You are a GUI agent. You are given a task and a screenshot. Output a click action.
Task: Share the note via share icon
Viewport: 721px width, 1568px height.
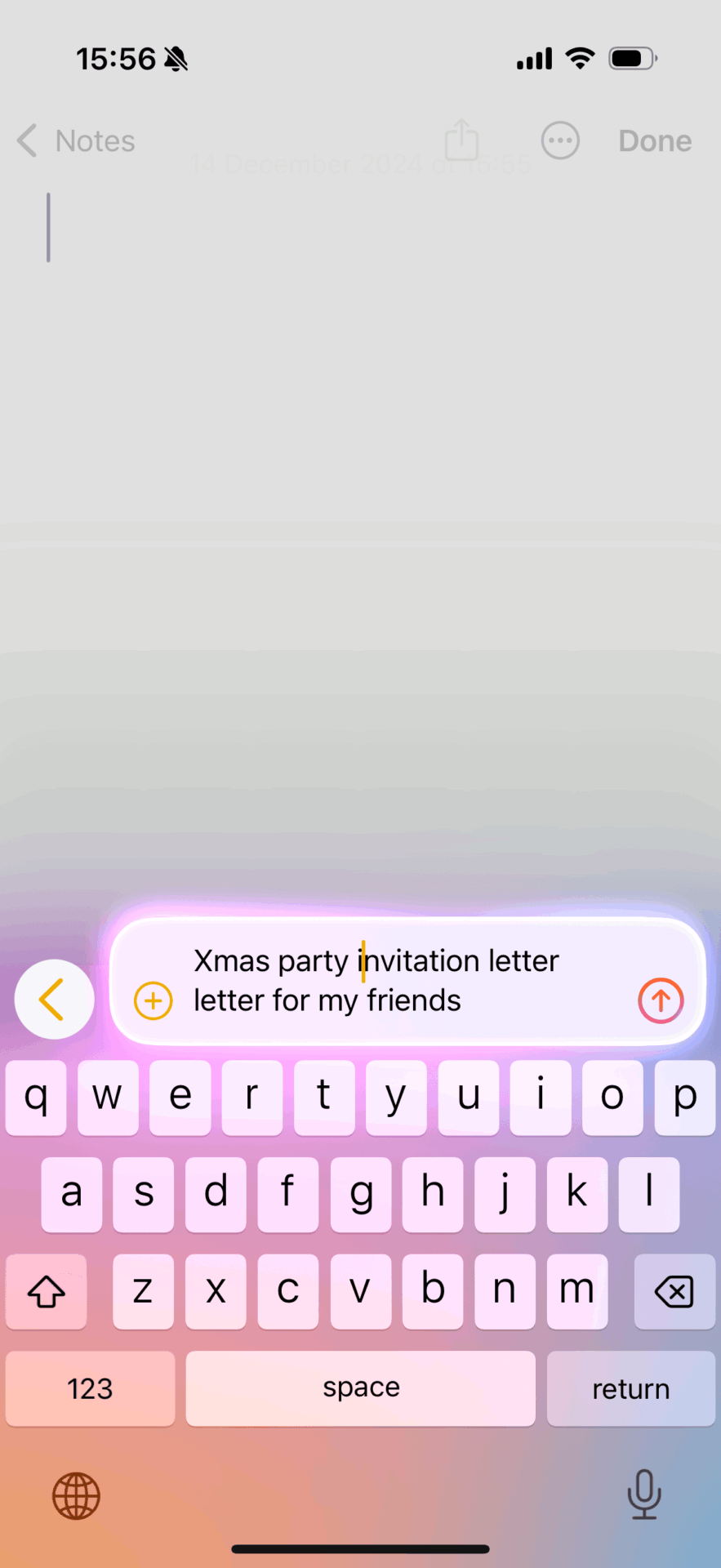pos(461,140)
